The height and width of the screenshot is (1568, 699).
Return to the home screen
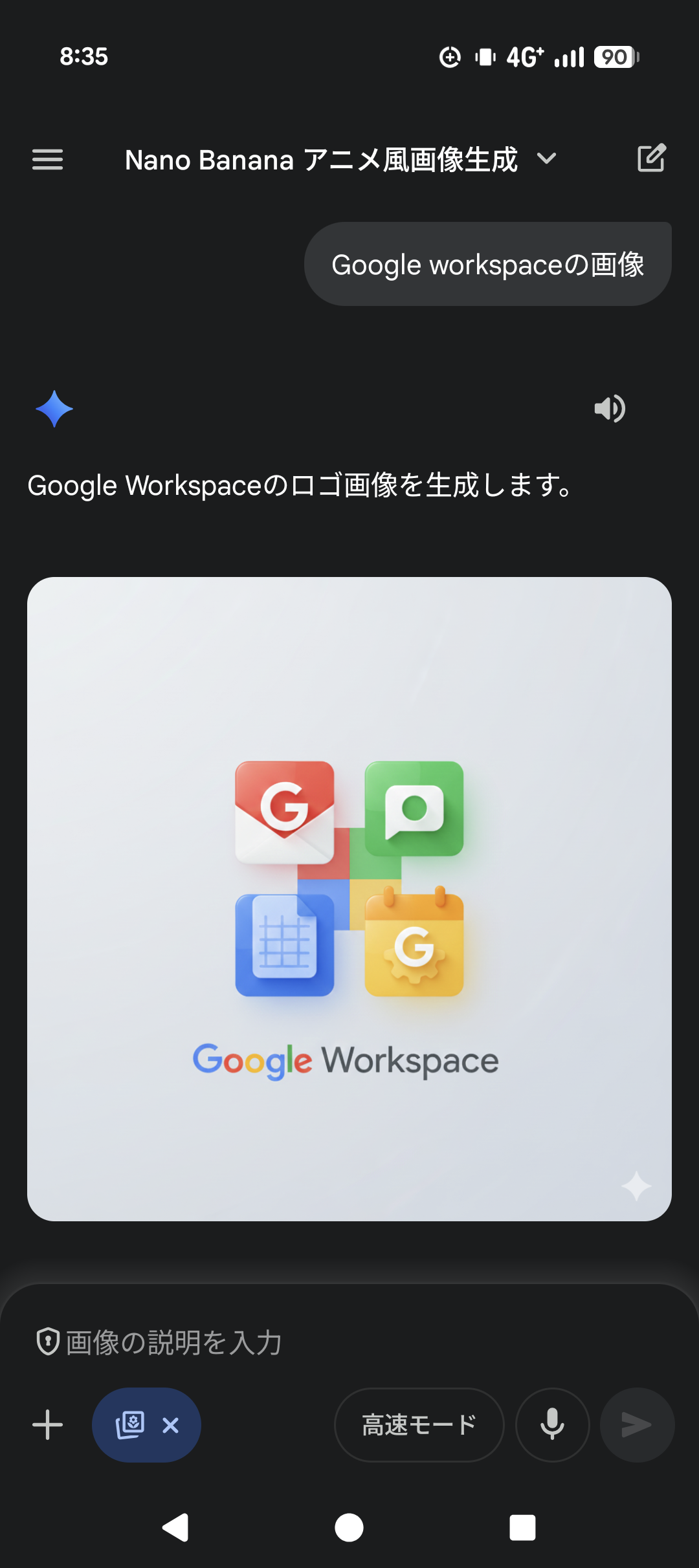click(x=349, y=1528)
